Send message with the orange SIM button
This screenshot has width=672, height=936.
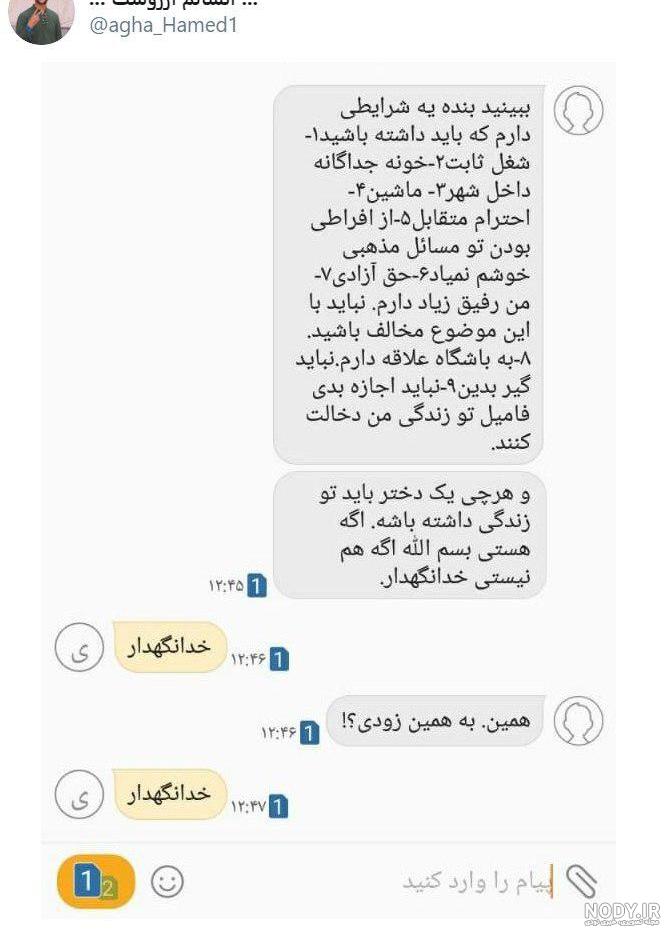(96, 882)
